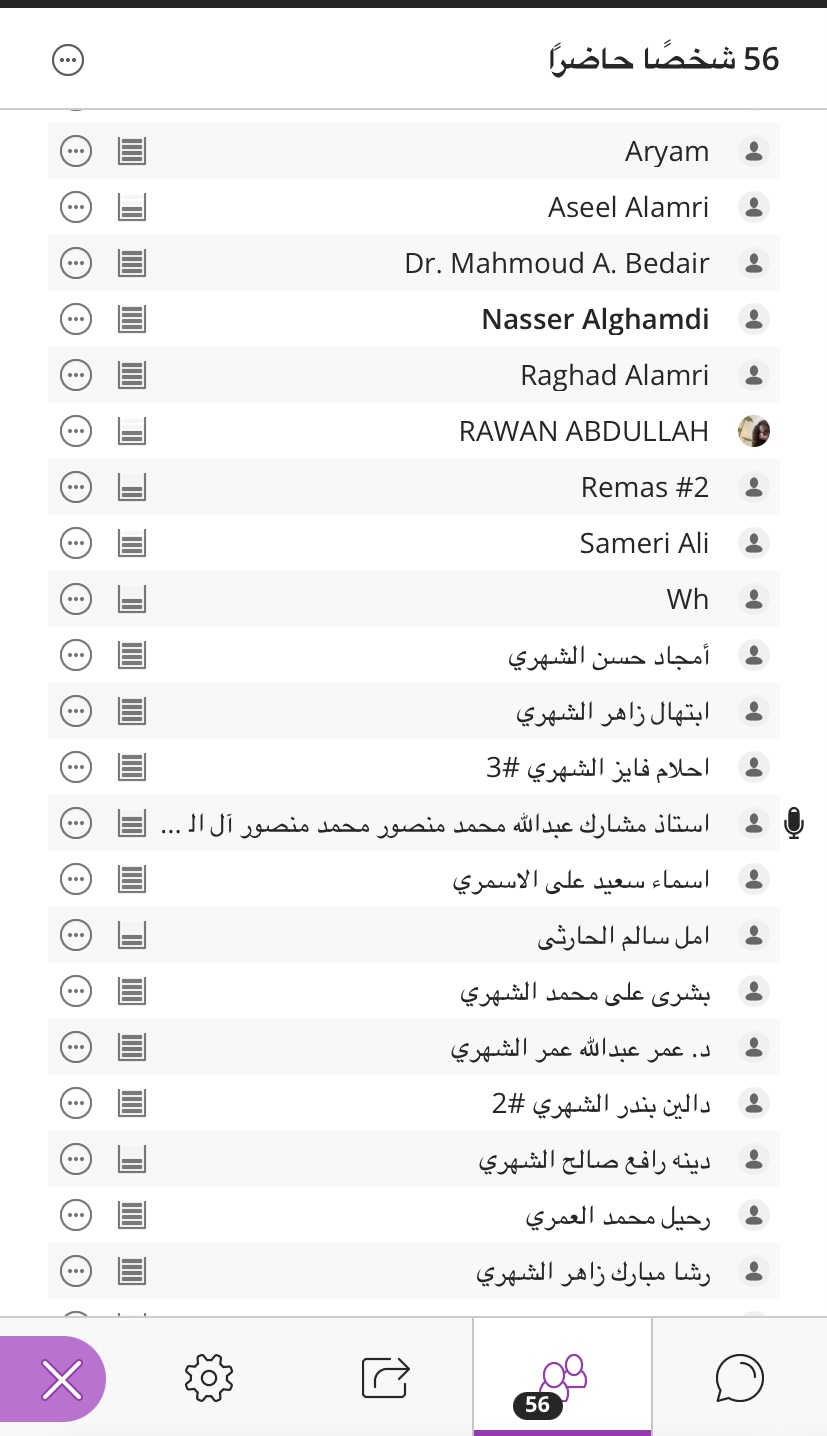Image resolution: width=827 pixels, height=1436 pixels.
Task: Open more options for RAWAN ABDULLAH
Action: [x=76, y=431]
